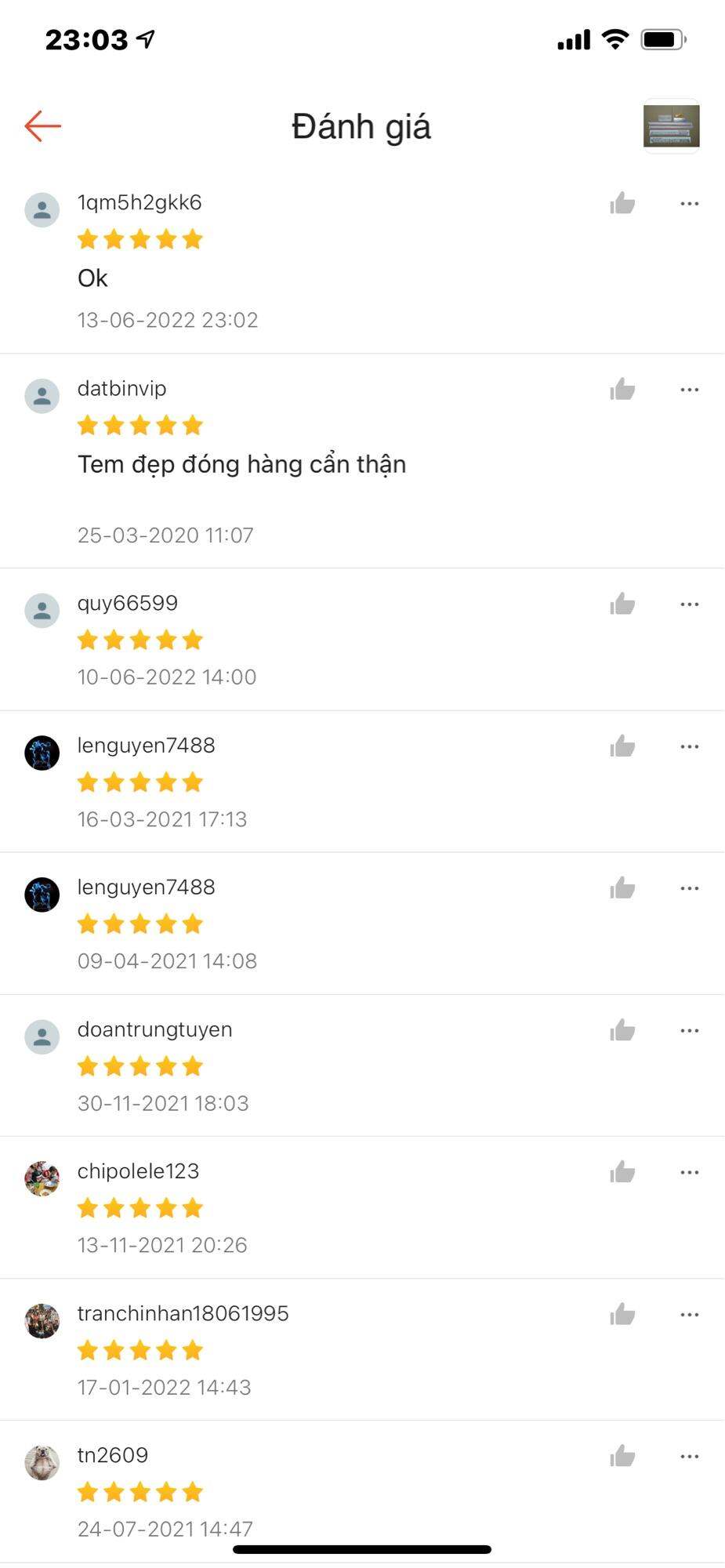Like datbinvip's review

pyautogui.click(x=622, y=389)
